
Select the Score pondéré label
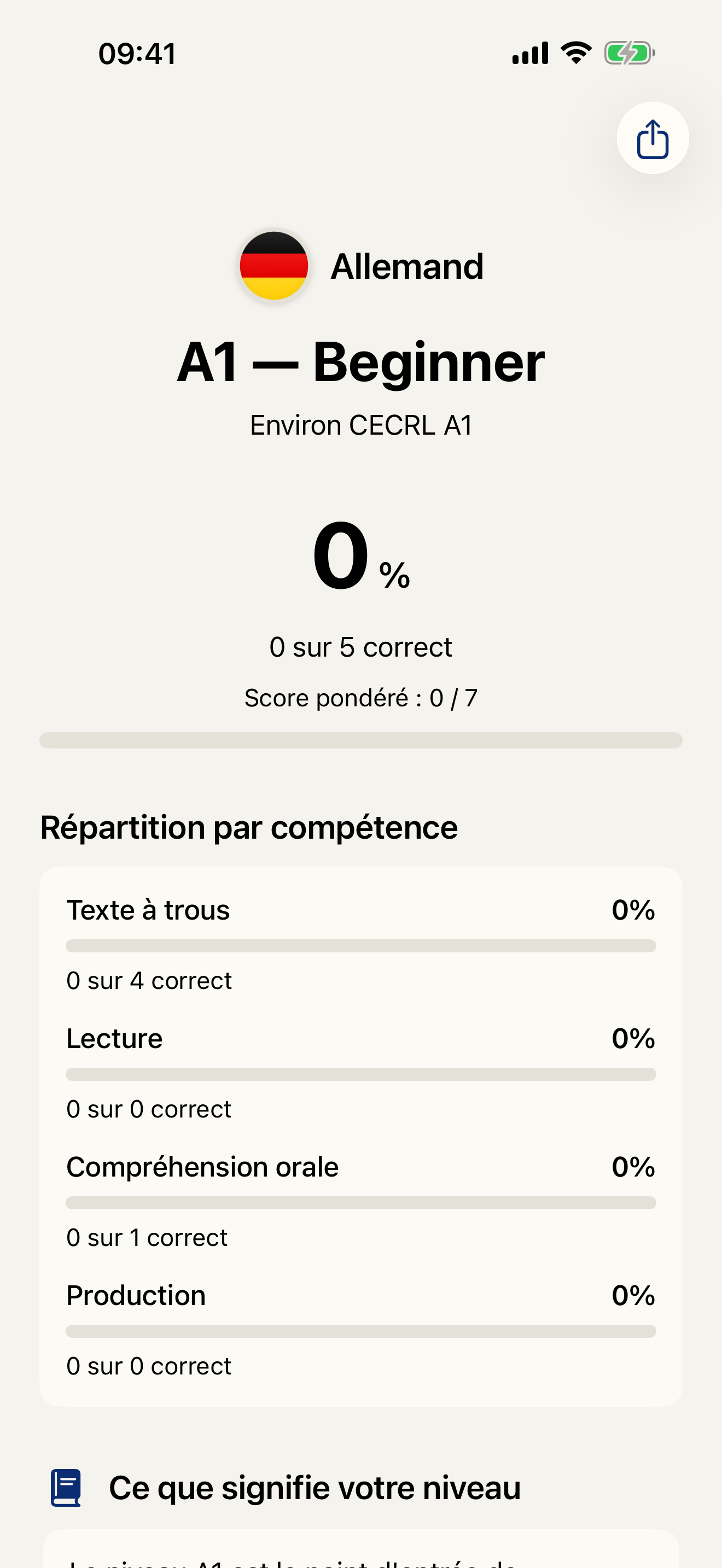[x=361, y=697]
